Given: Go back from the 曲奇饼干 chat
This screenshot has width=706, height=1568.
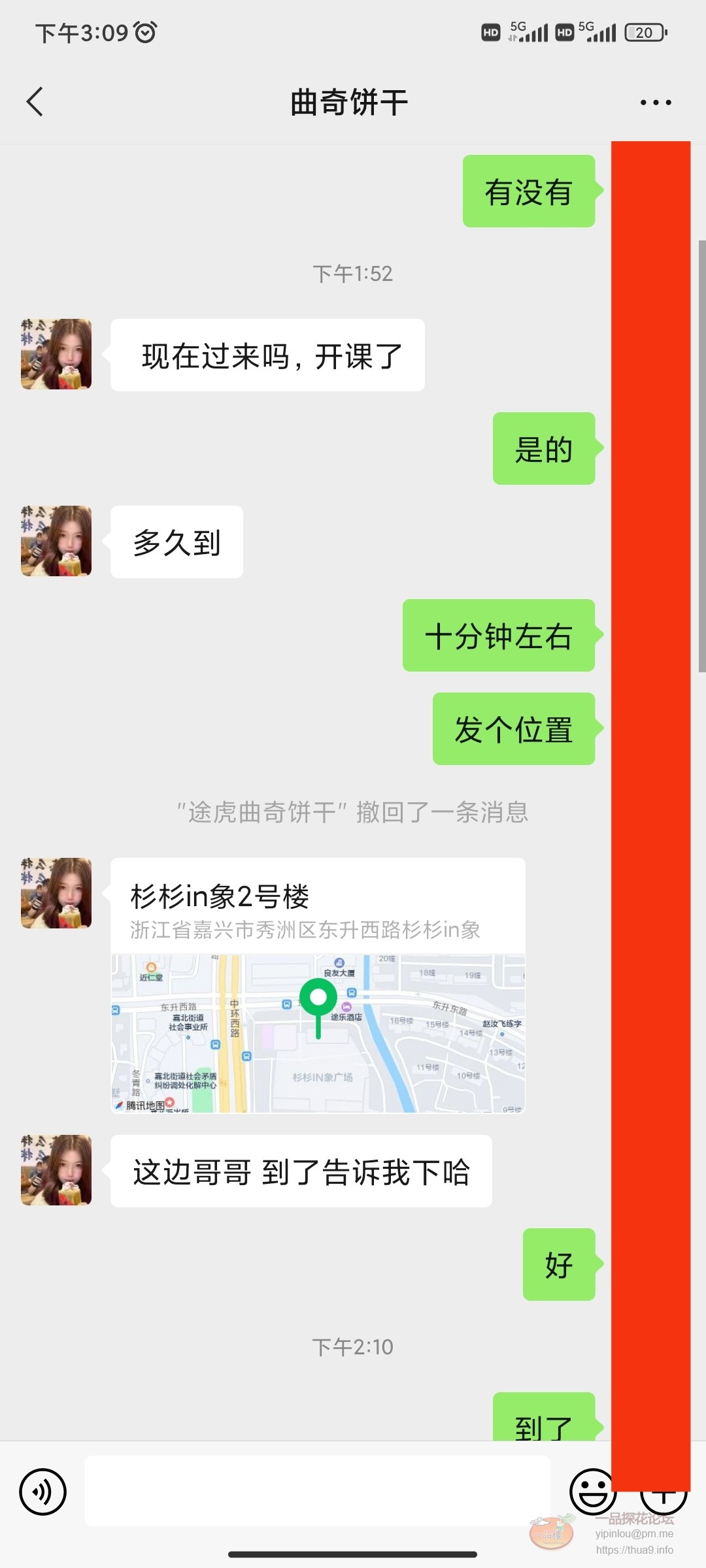Looking at the screenshot, I should [x=35, y=102].
